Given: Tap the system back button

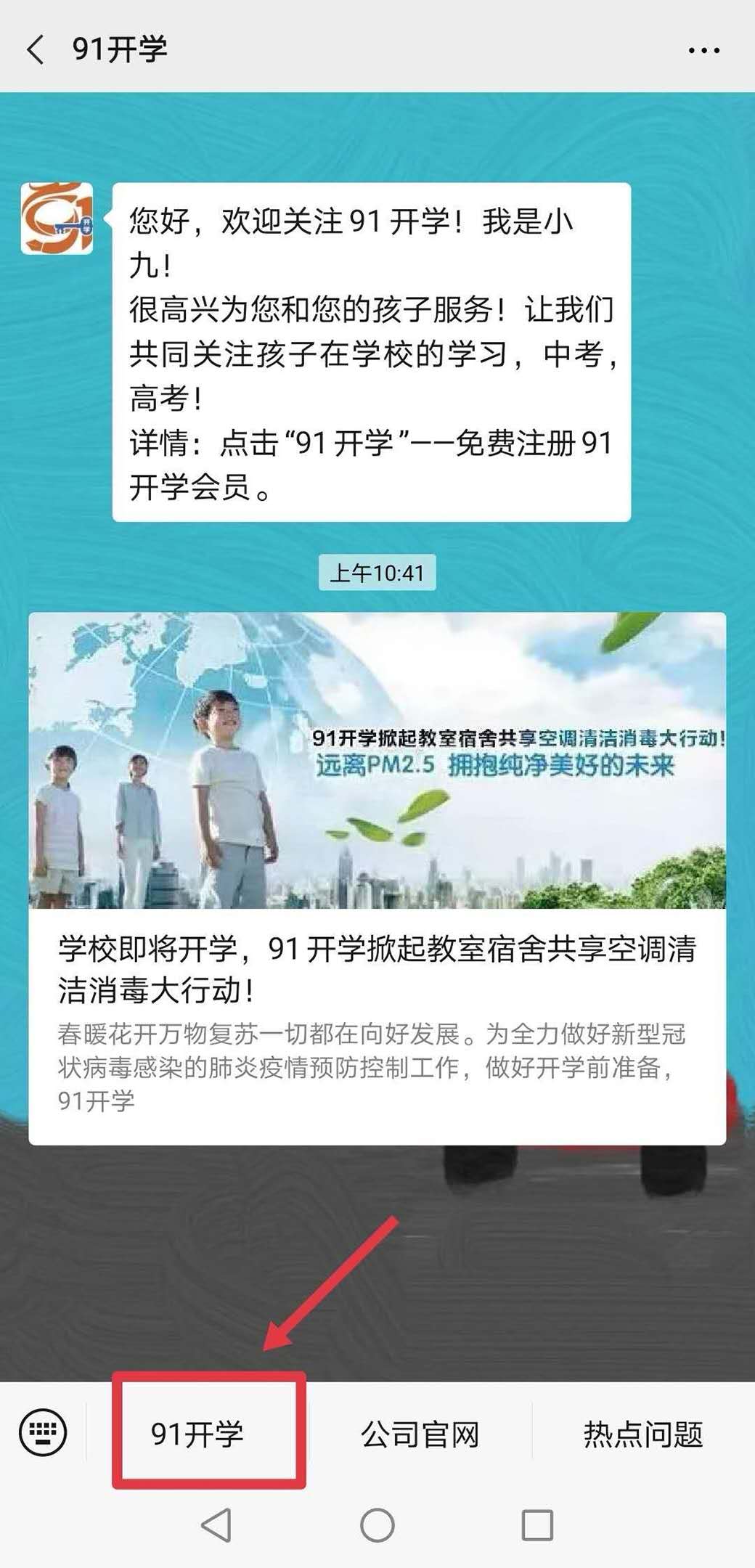Looking at the screenshot, I should pyautogui.click(x=216, y=1524).
